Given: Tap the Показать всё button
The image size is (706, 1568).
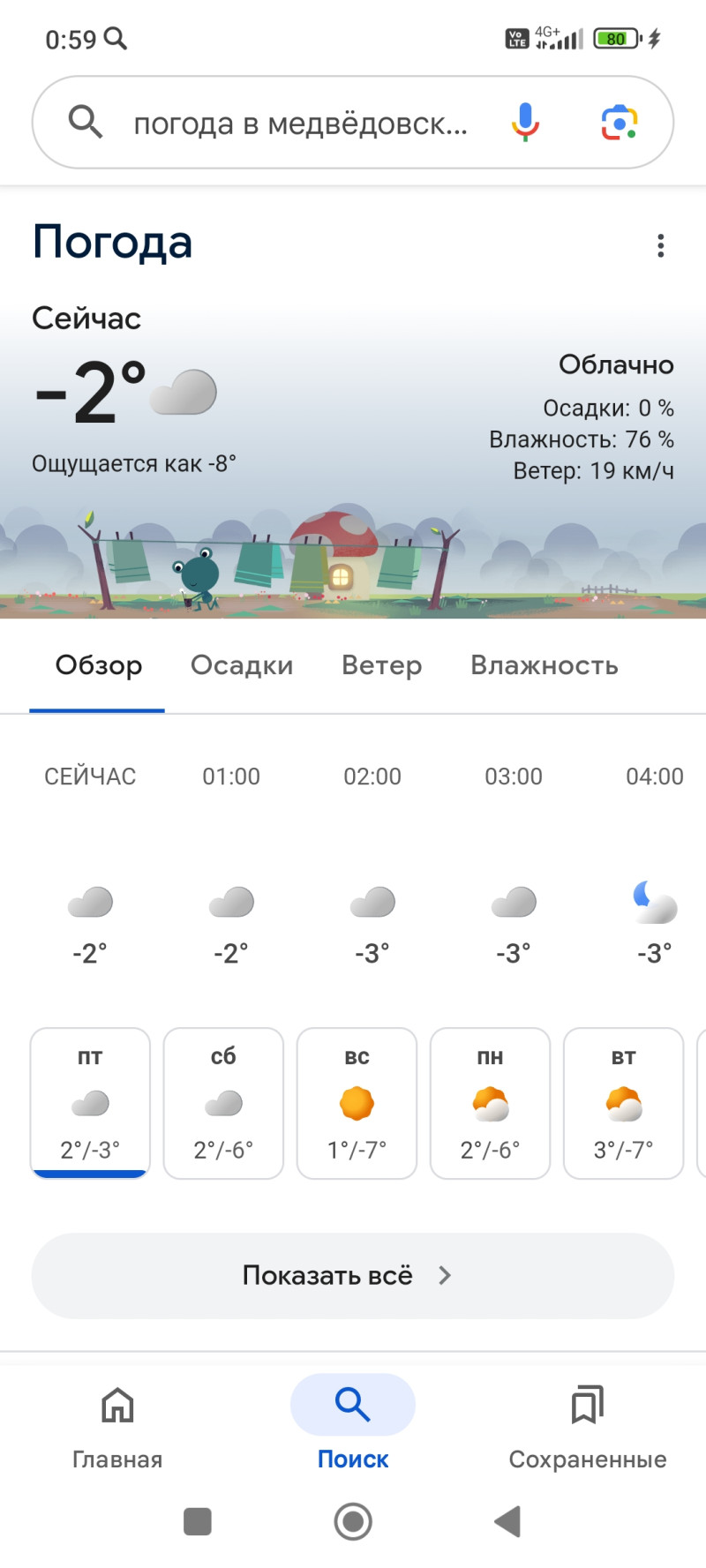Looking at the screenshot, I should point(353,1275).
